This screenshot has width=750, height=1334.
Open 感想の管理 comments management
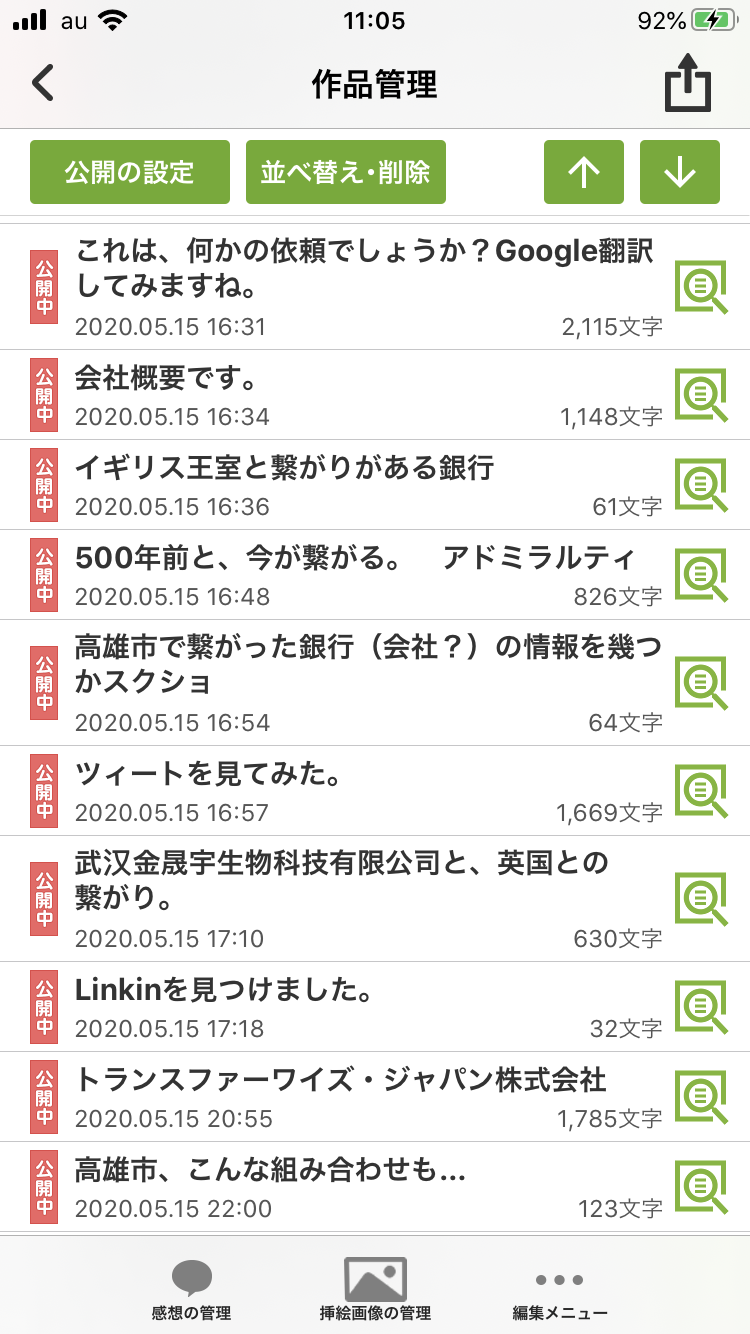click(191, 1290)
